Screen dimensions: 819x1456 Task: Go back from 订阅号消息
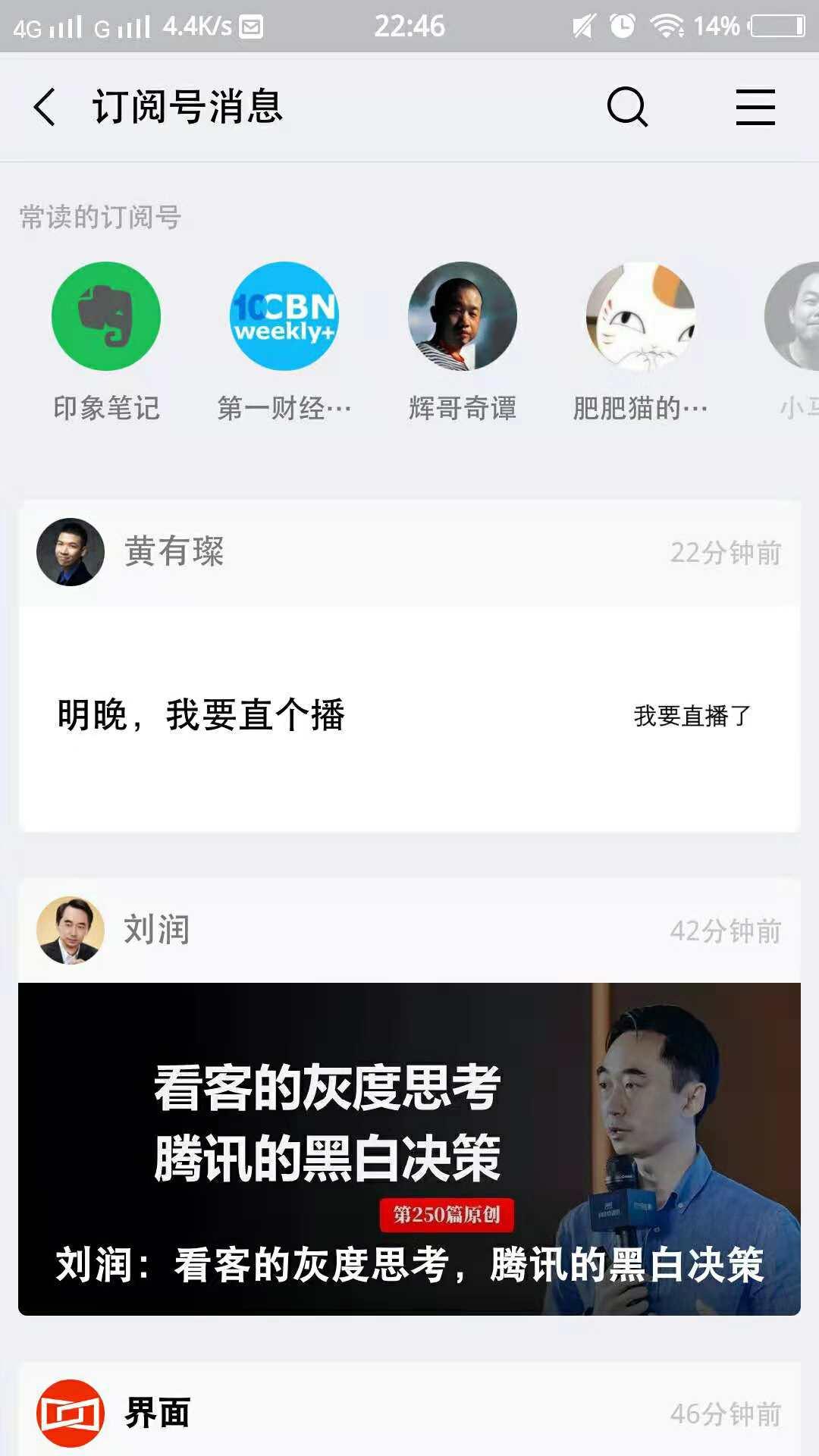click(45, 107)
